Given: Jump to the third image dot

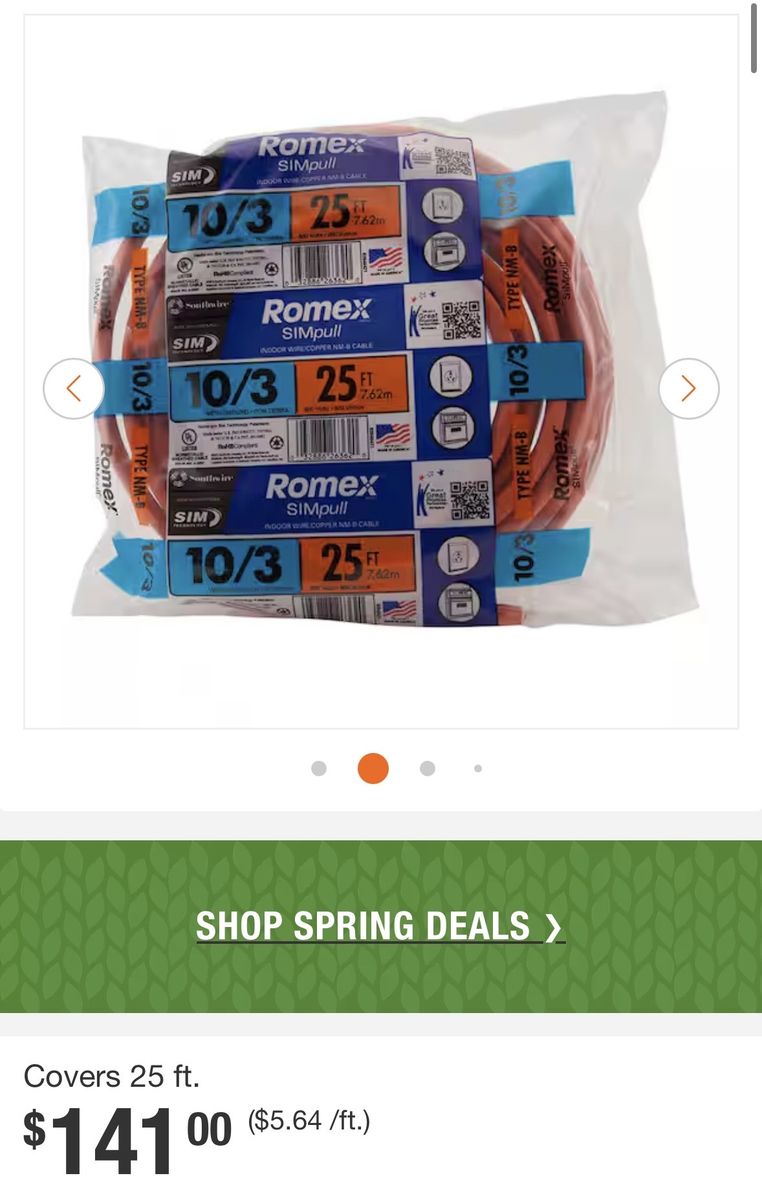Looking at the screenshot, I should coord(427,768).
